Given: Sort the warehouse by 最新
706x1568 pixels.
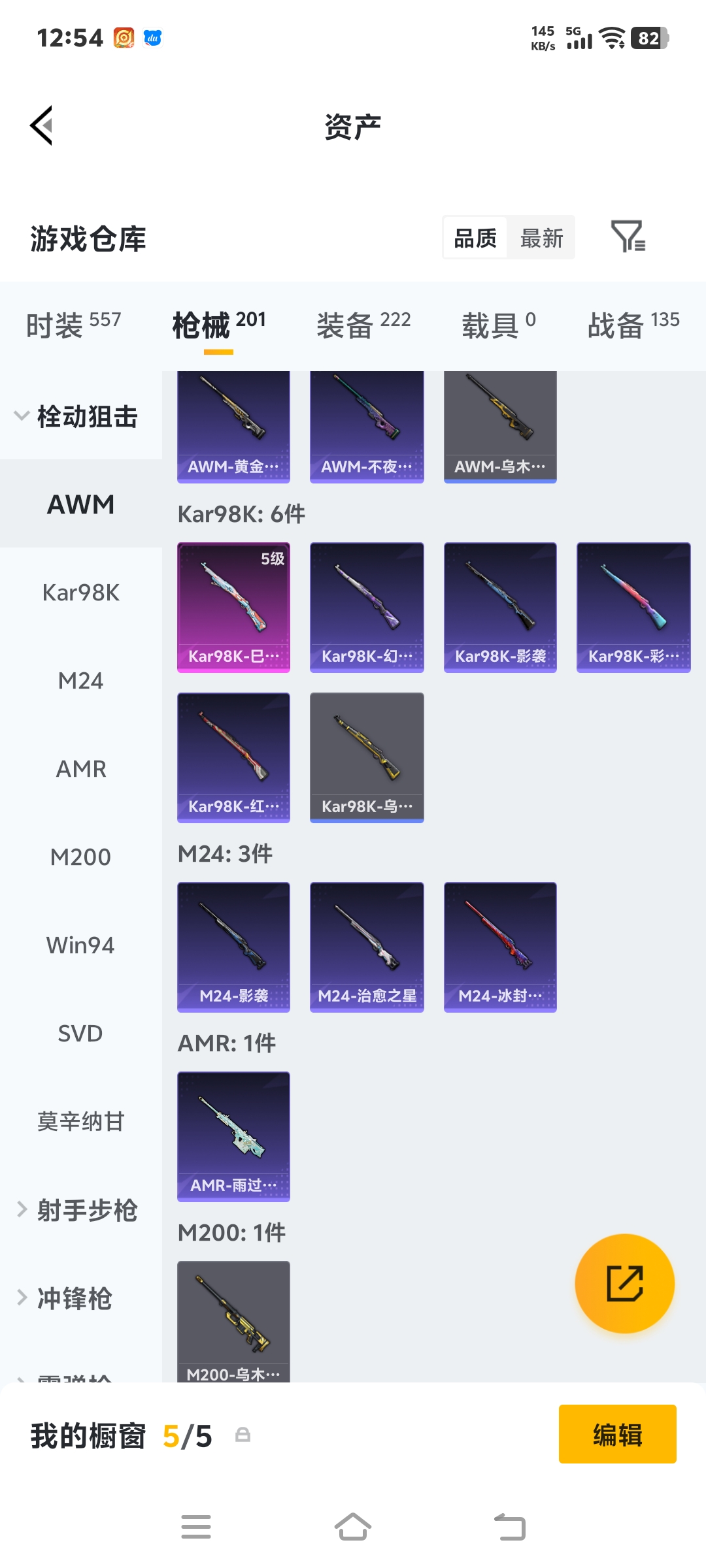Looking at the screenshot, I should [541, 238].
